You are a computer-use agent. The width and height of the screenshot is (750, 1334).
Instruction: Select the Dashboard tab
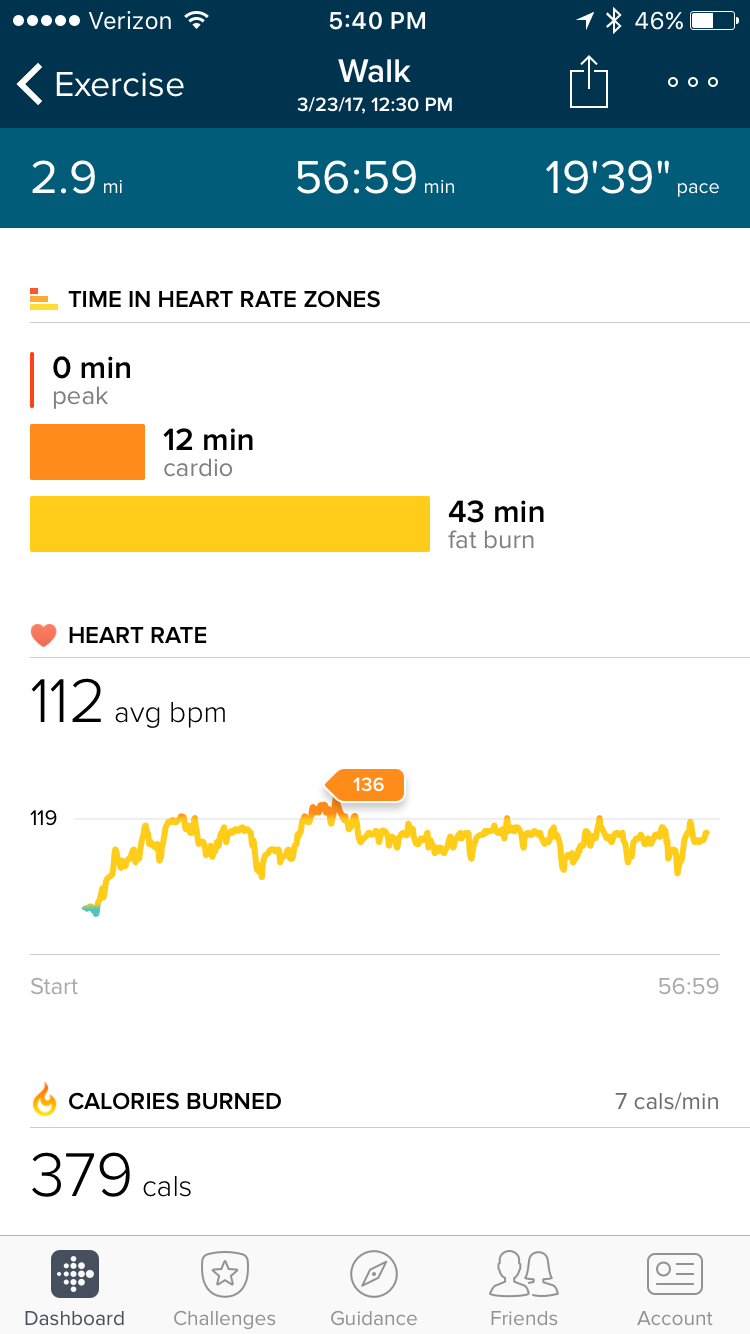pyautogui.click(x=74, y=1286)
